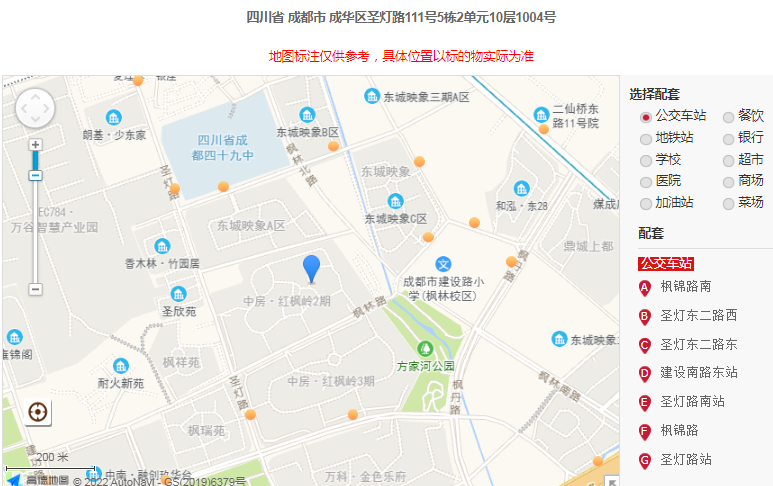Image resolution: width=773 pixels, height=486 pixels.
Task: Select the 学校 radio option
Action: click(x=646, y=160)
